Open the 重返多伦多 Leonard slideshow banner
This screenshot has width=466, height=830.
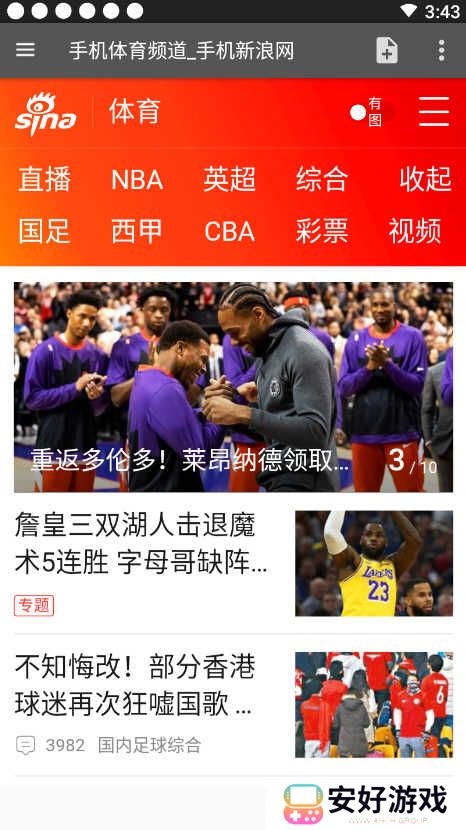[x=234, y=387]
